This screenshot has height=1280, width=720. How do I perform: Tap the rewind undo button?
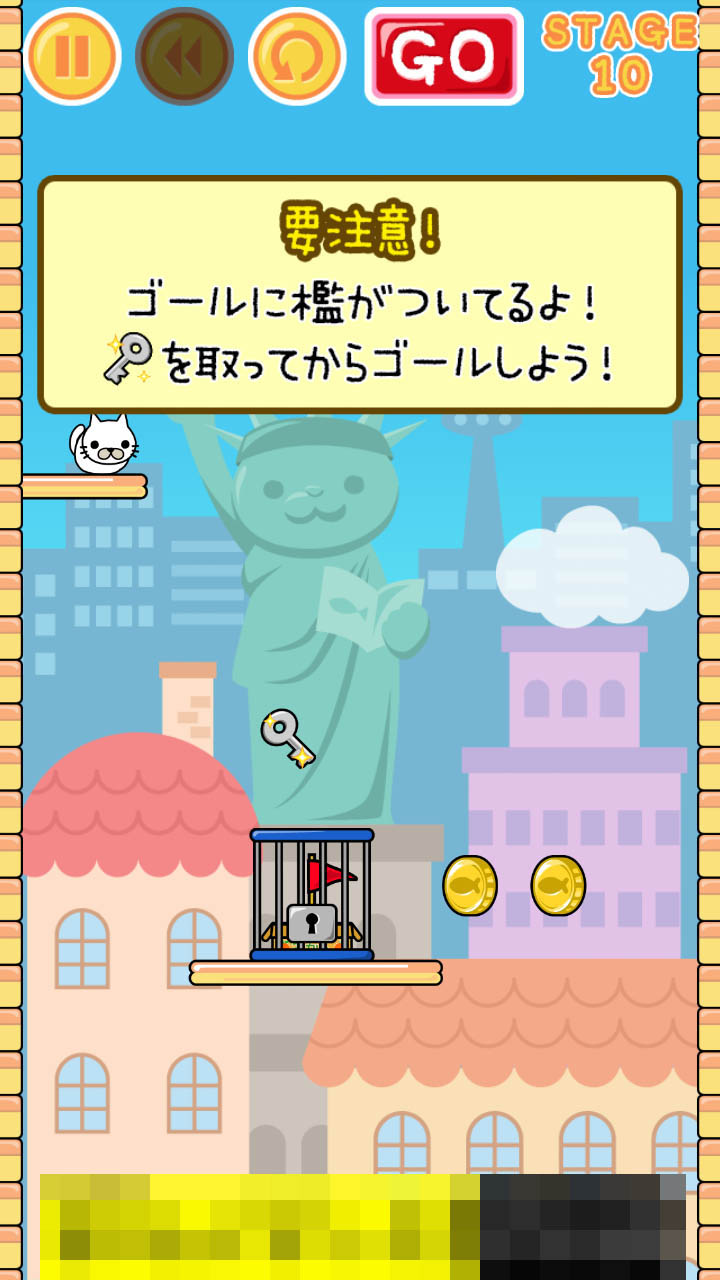185,56
